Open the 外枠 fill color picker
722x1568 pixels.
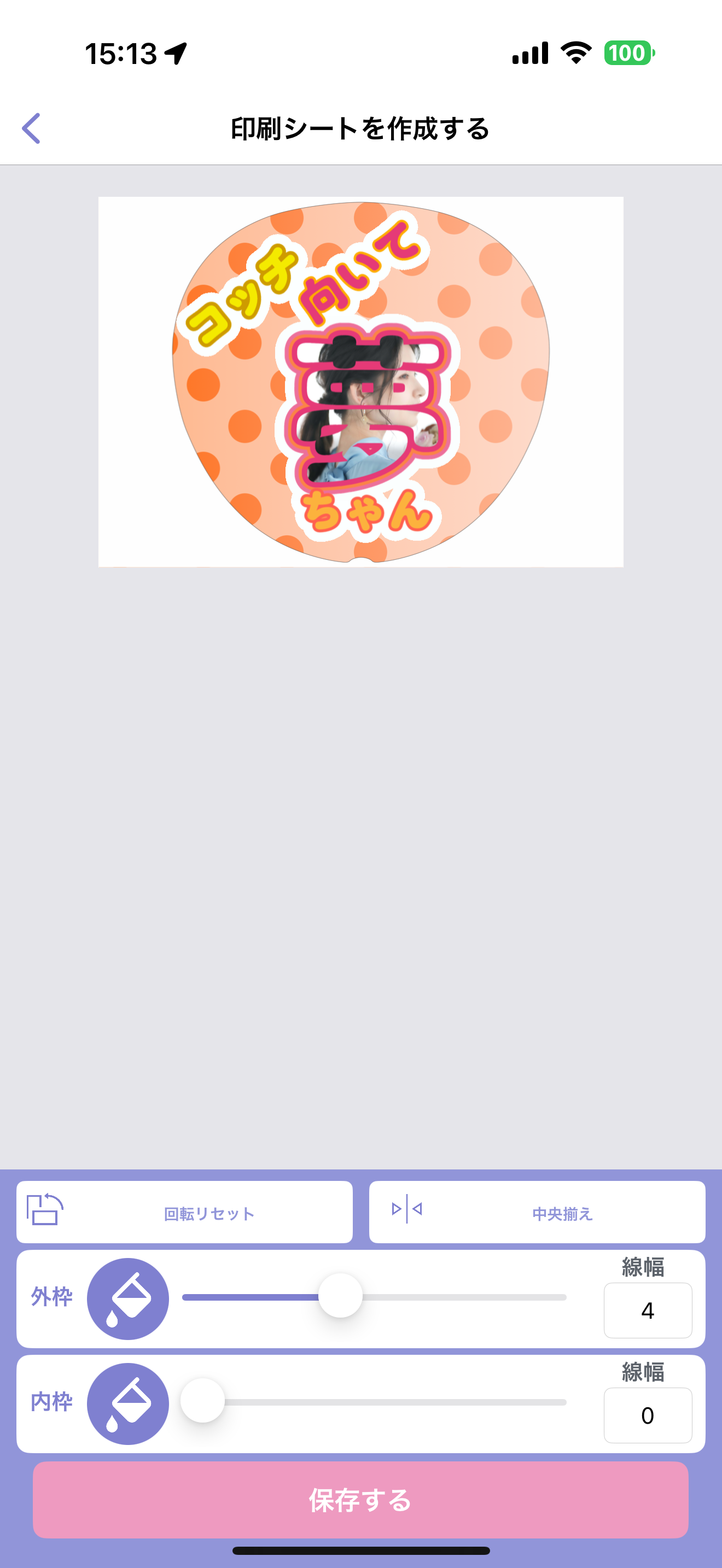tap(128, 1298)
